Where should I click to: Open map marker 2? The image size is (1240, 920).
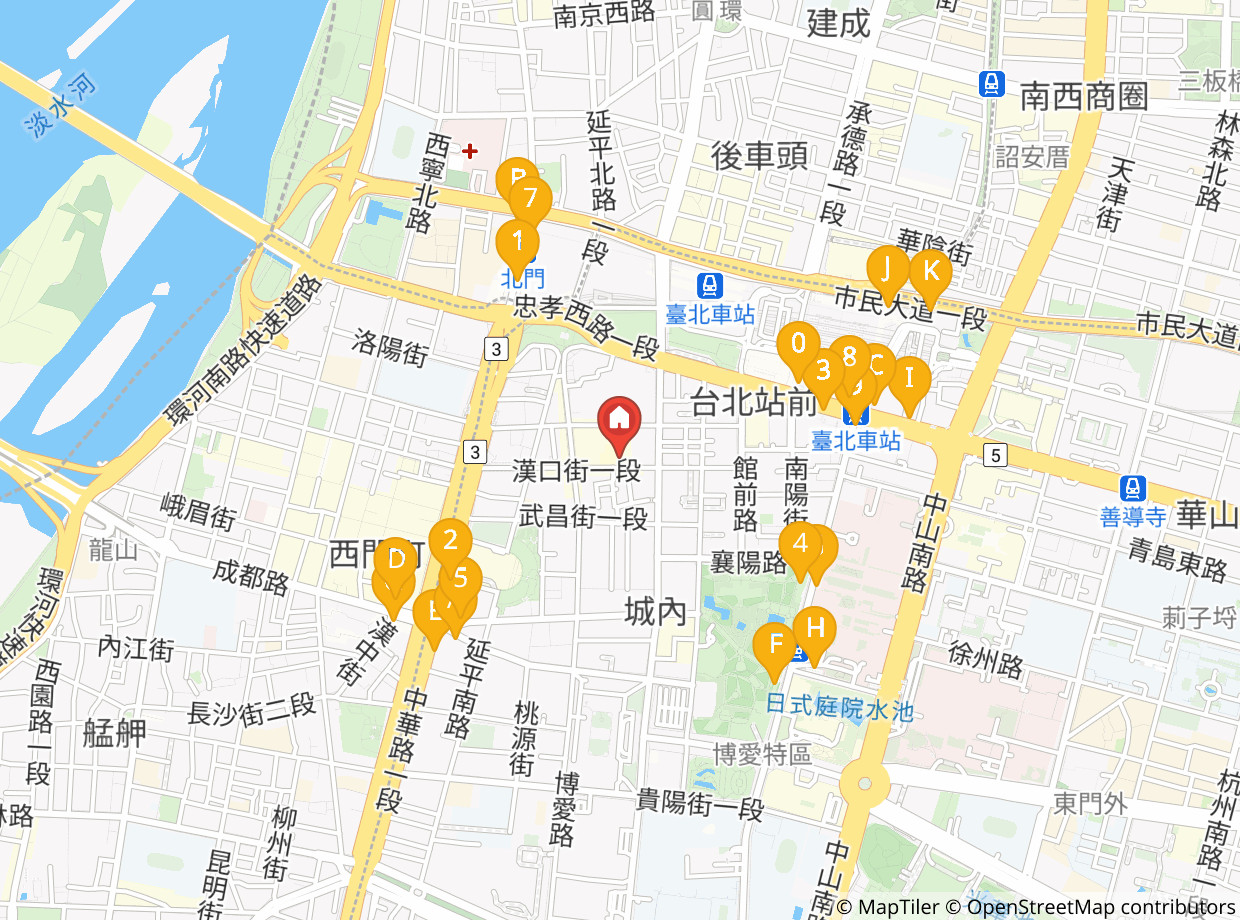[451, 549]
